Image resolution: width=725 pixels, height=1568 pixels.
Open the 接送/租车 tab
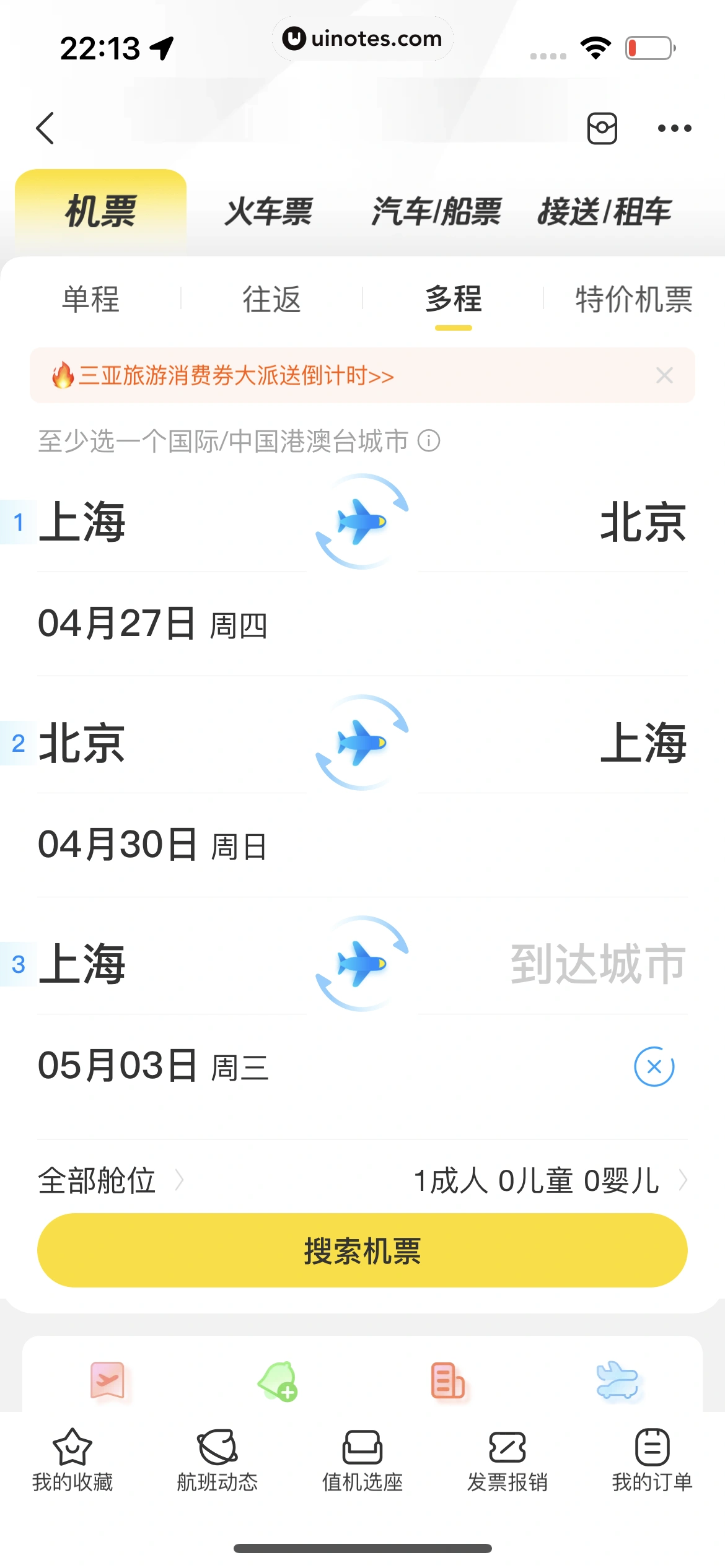point(604,212)
